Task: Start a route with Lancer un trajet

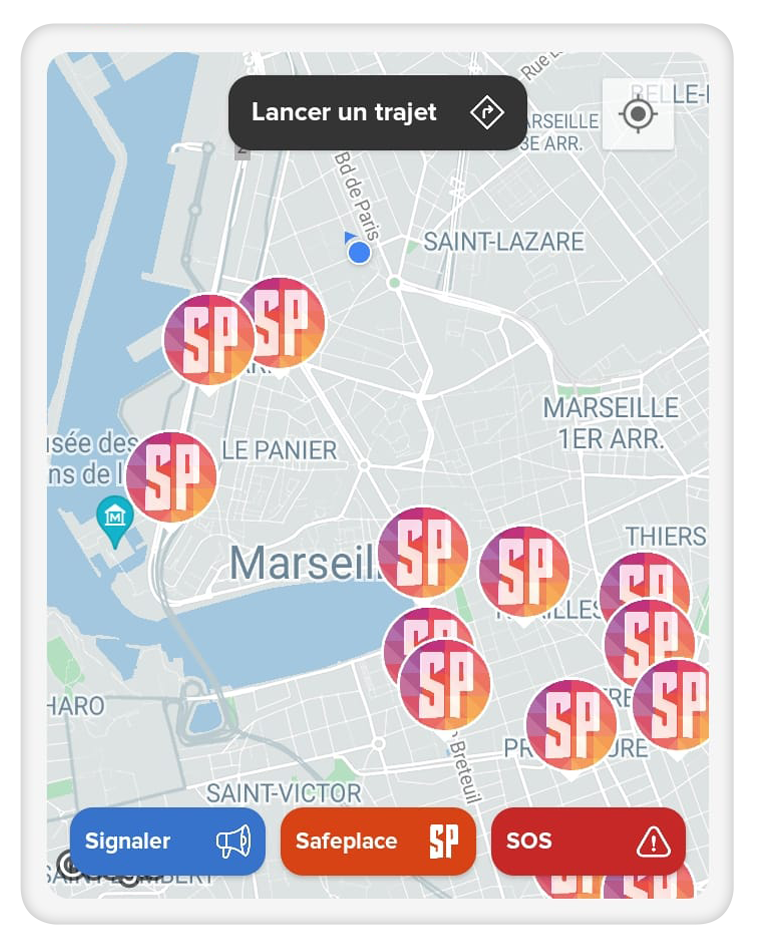Action: click(x=377, y=113)
